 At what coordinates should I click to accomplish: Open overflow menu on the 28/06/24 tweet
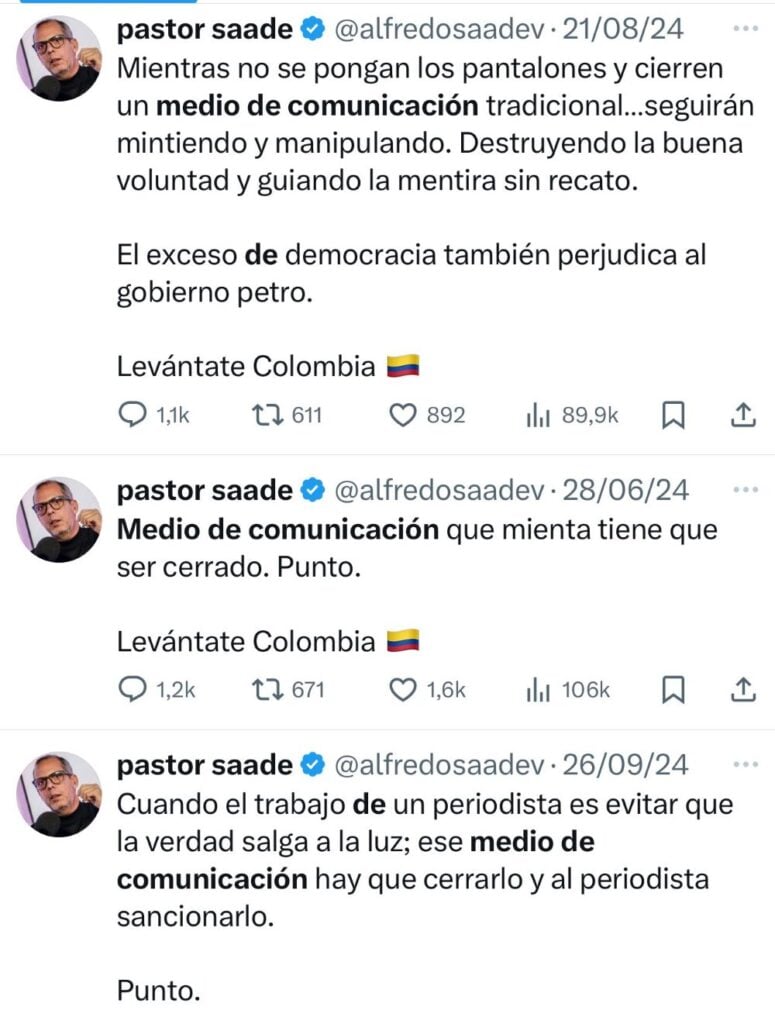(x=746, y=490)
